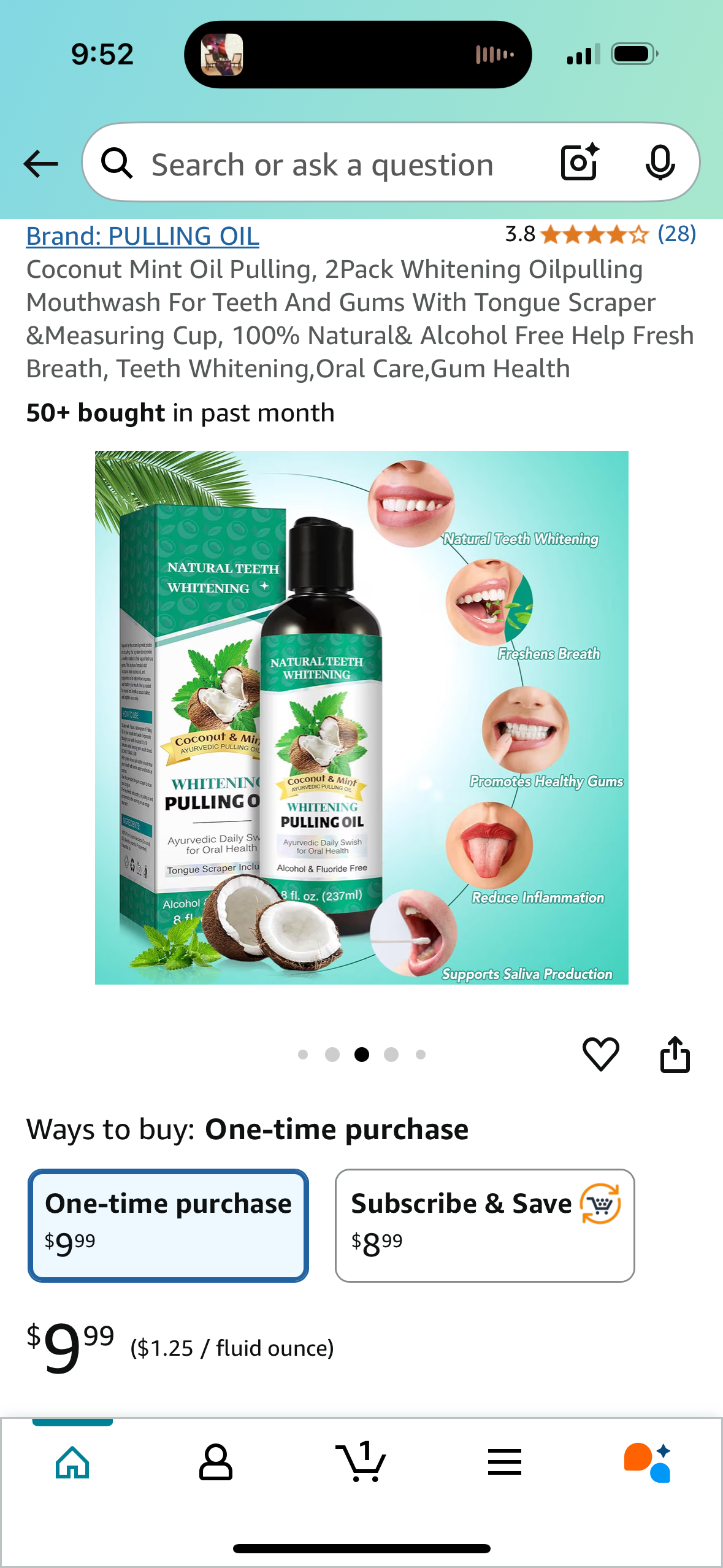Share this product listing
Image resolution: width=723 pixels, height=1568 pixels.
(675, 1054)
